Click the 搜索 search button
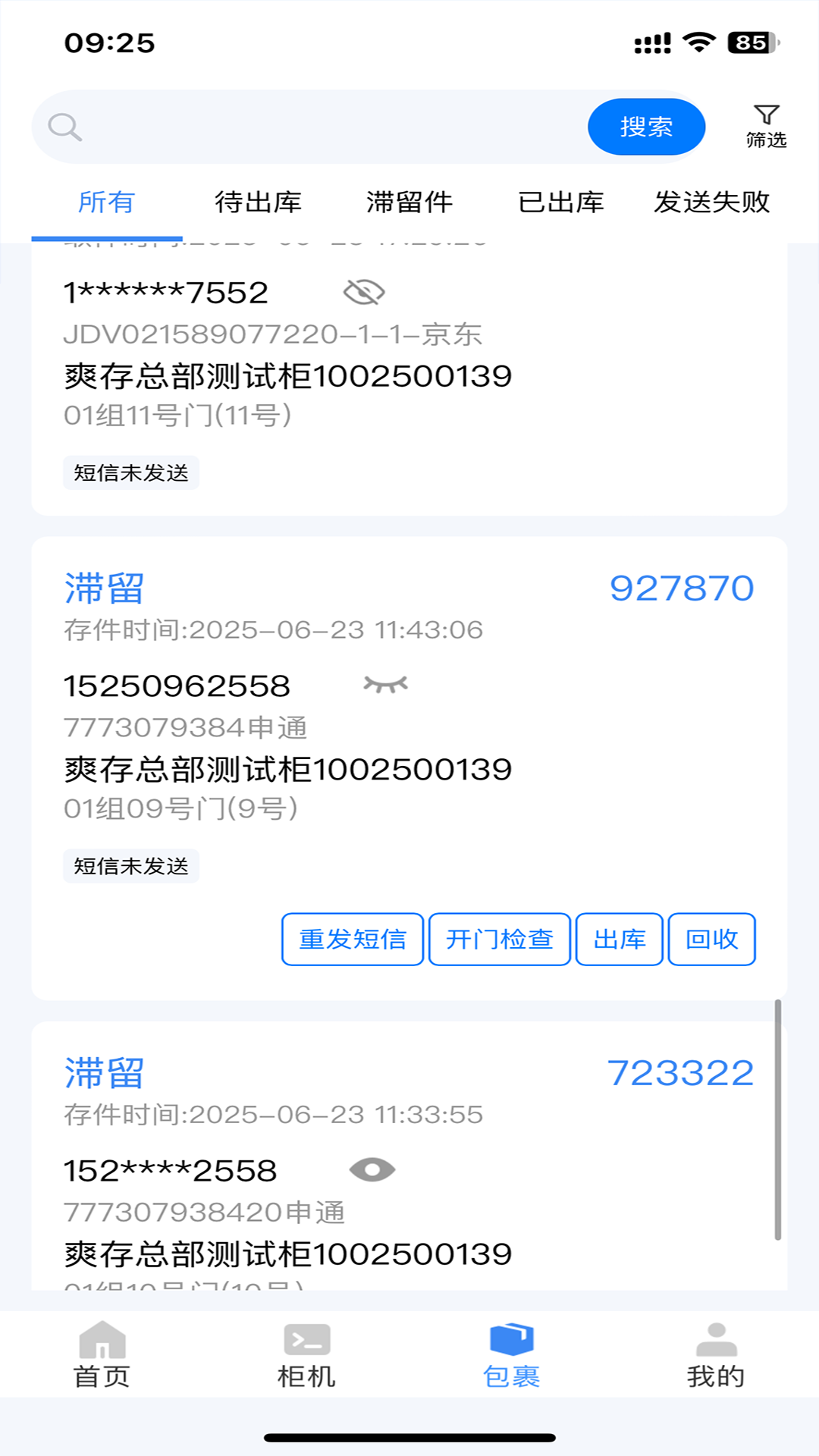 645,127
